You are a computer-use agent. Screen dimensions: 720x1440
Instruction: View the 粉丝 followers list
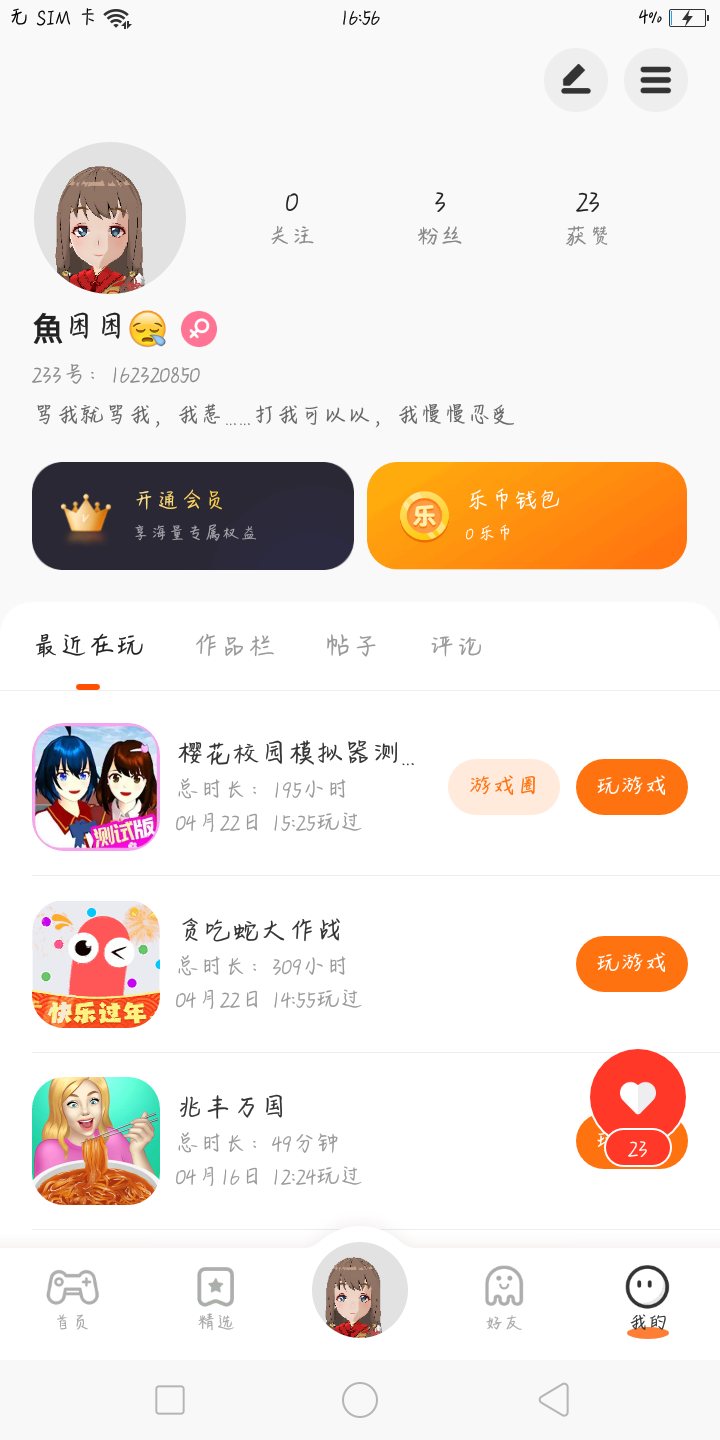pyautogui.click(x=439, y=218)
